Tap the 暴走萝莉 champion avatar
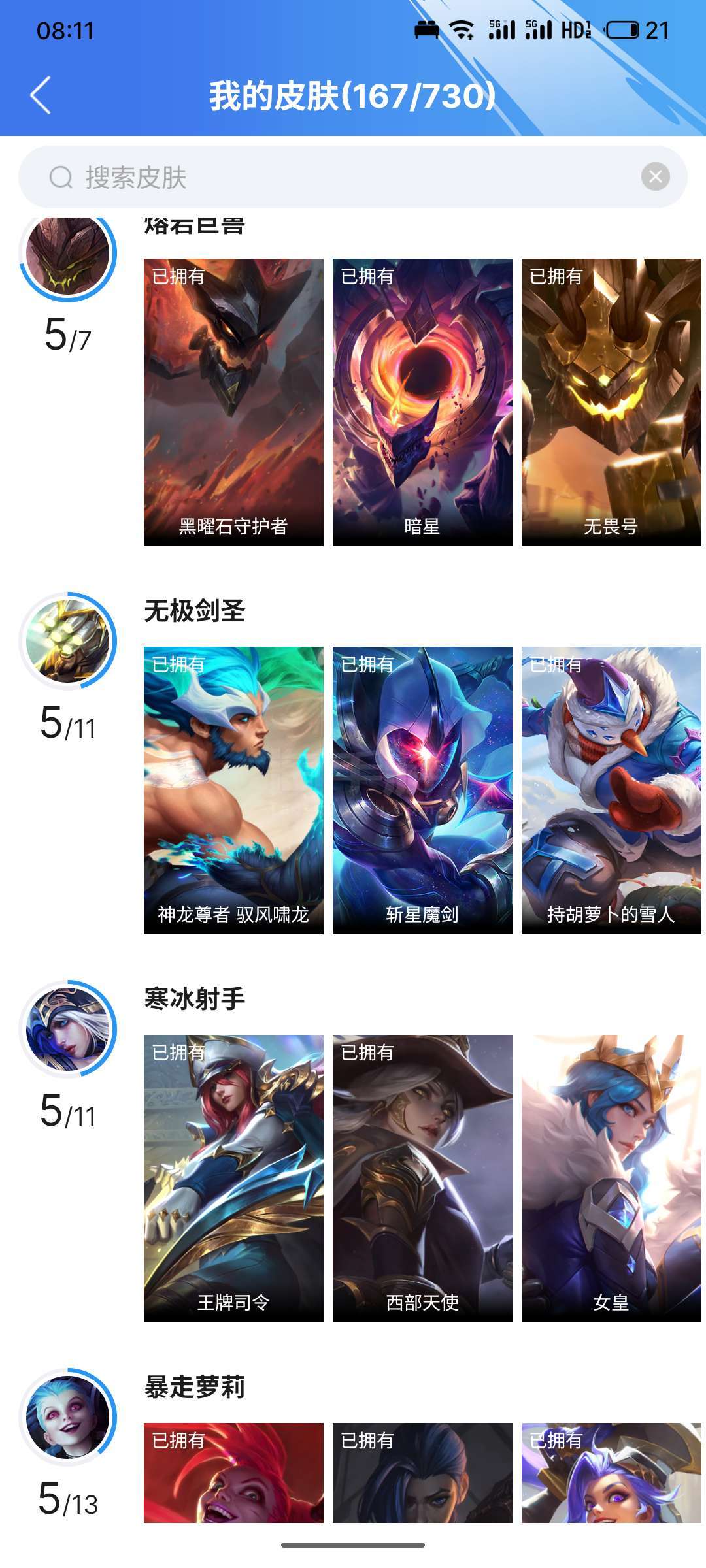 pos(68,1416)
